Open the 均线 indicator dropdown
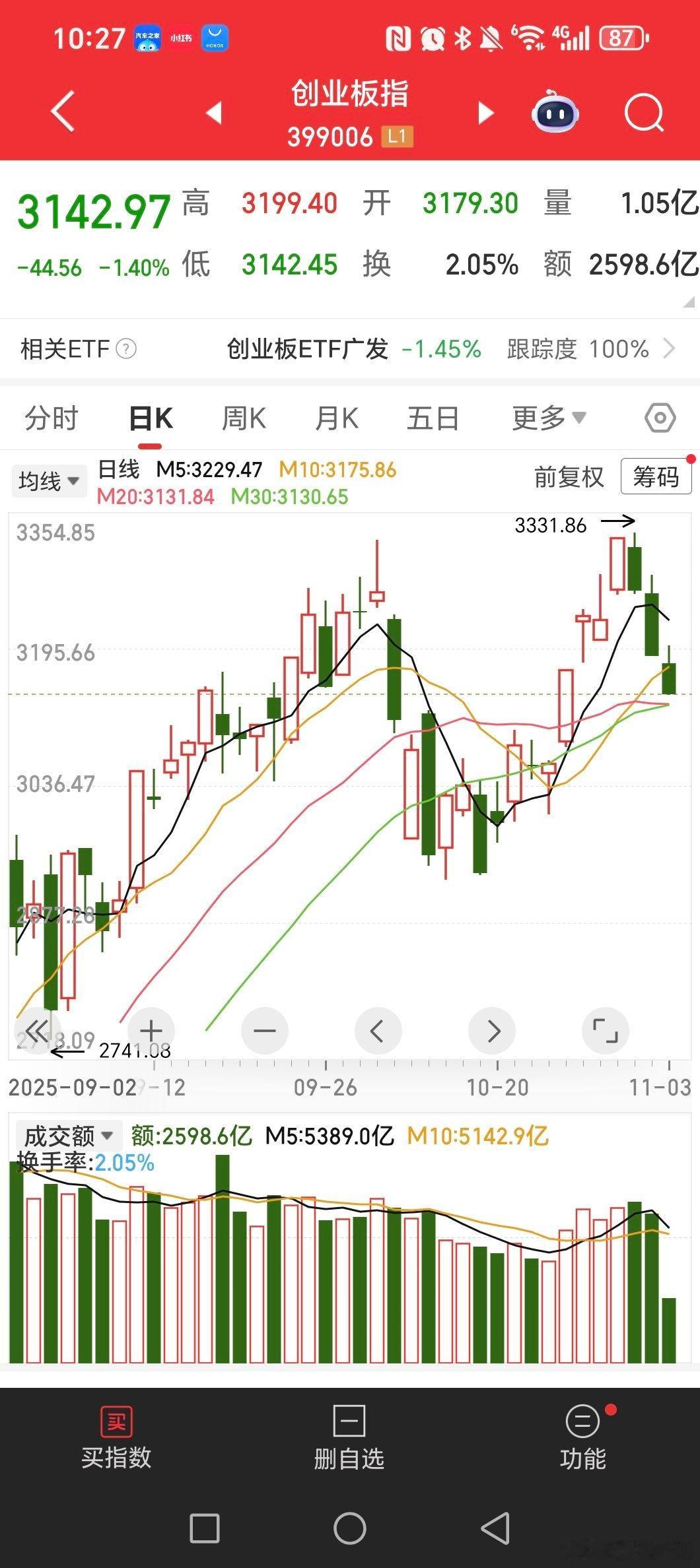Viewport: 700px width, 1568px height. [49, 480]
